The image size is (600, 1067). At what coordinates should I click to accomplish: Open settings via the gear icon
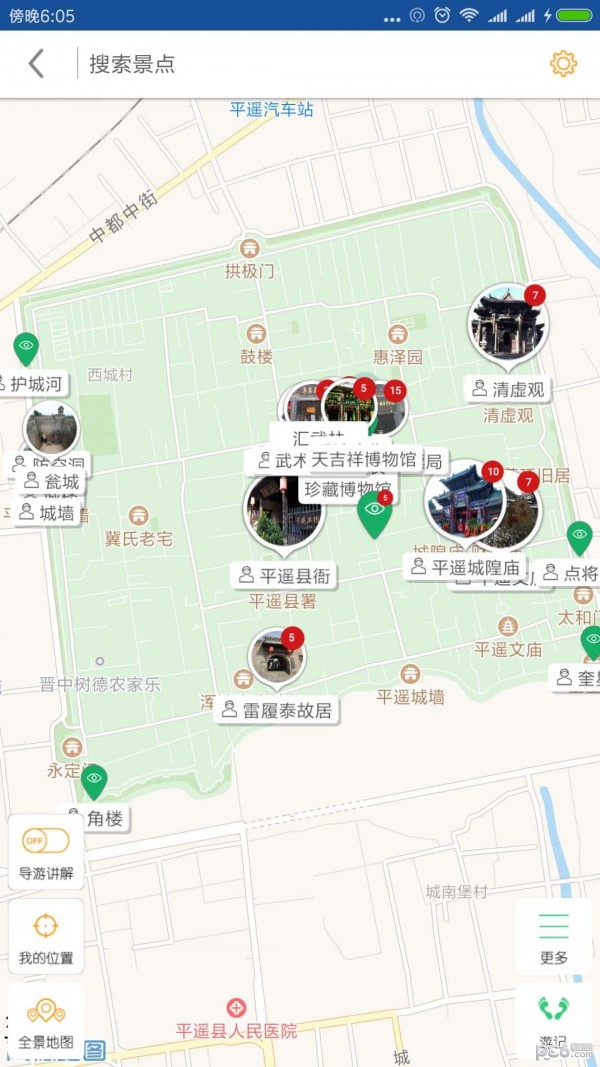(563, 64)
